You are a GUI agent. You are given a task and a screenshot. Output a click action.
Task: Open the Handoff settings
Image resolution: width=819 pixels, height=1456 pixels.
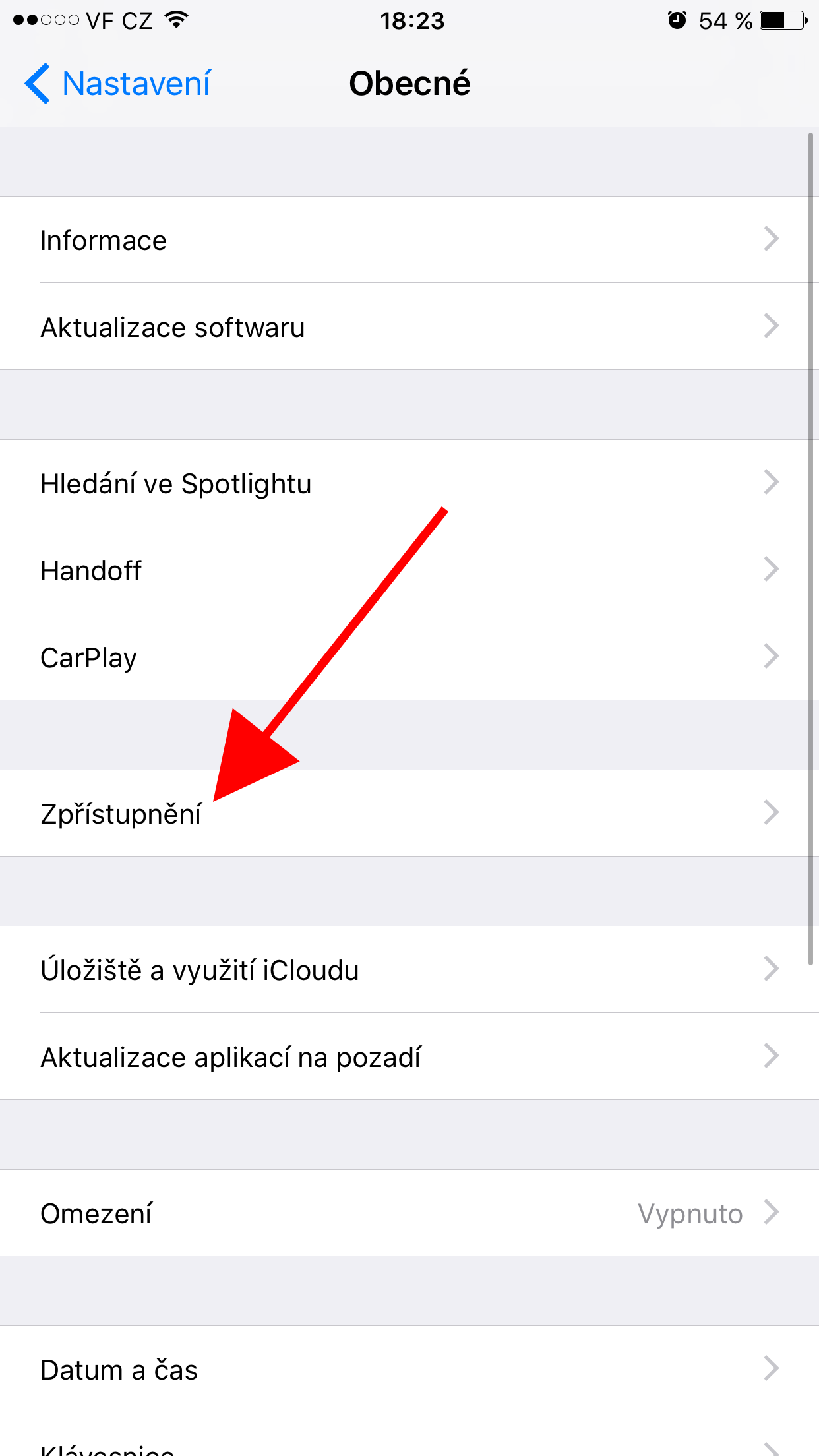pos(409,570)
